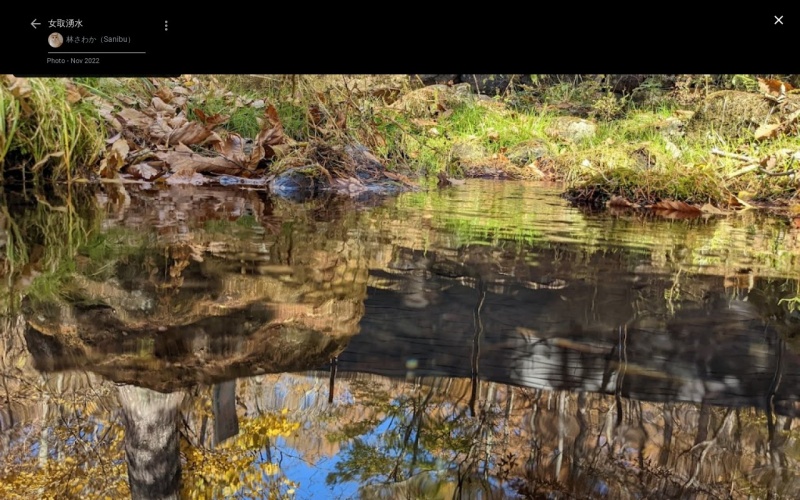Go back using the arrow icon

[35, 23]
